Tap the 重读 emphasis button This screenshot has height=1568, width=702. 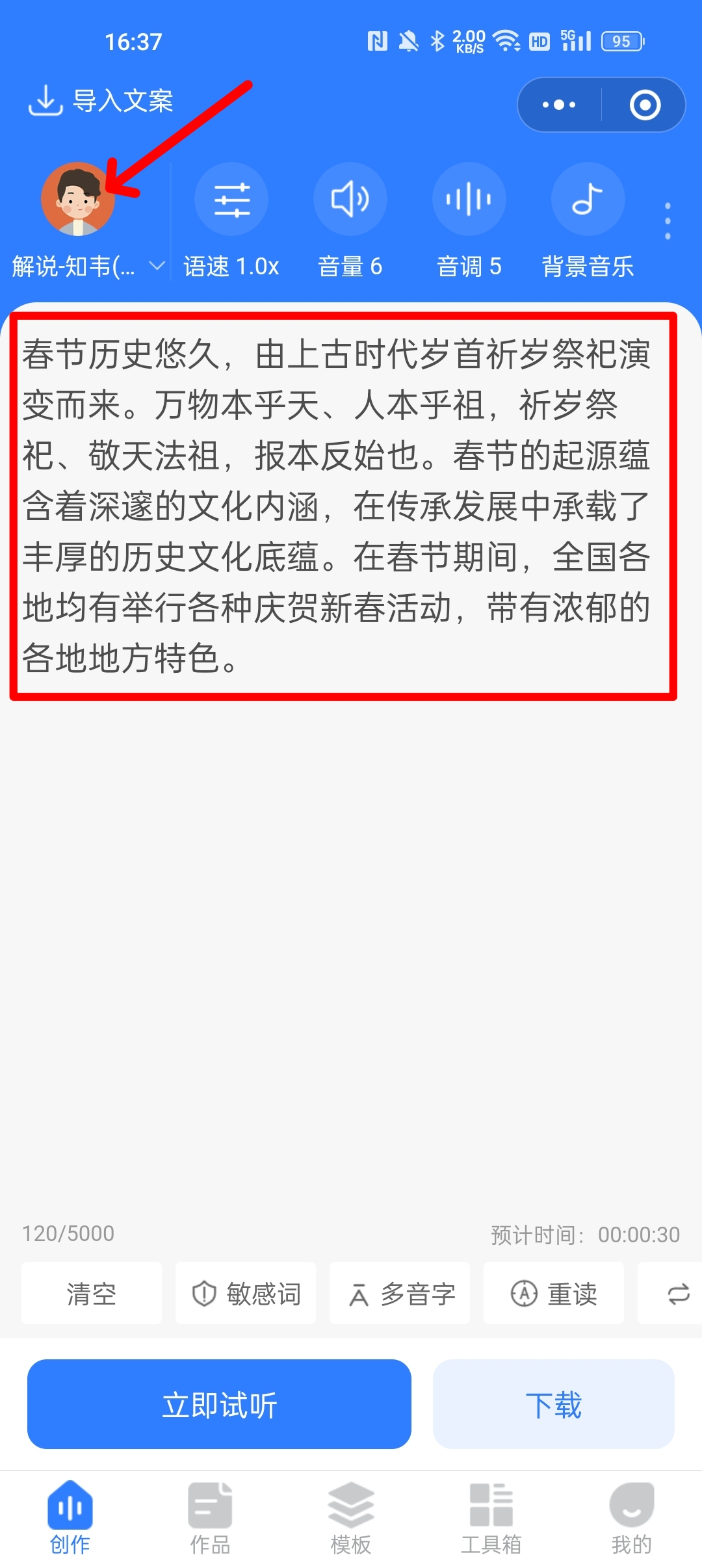554,1293
